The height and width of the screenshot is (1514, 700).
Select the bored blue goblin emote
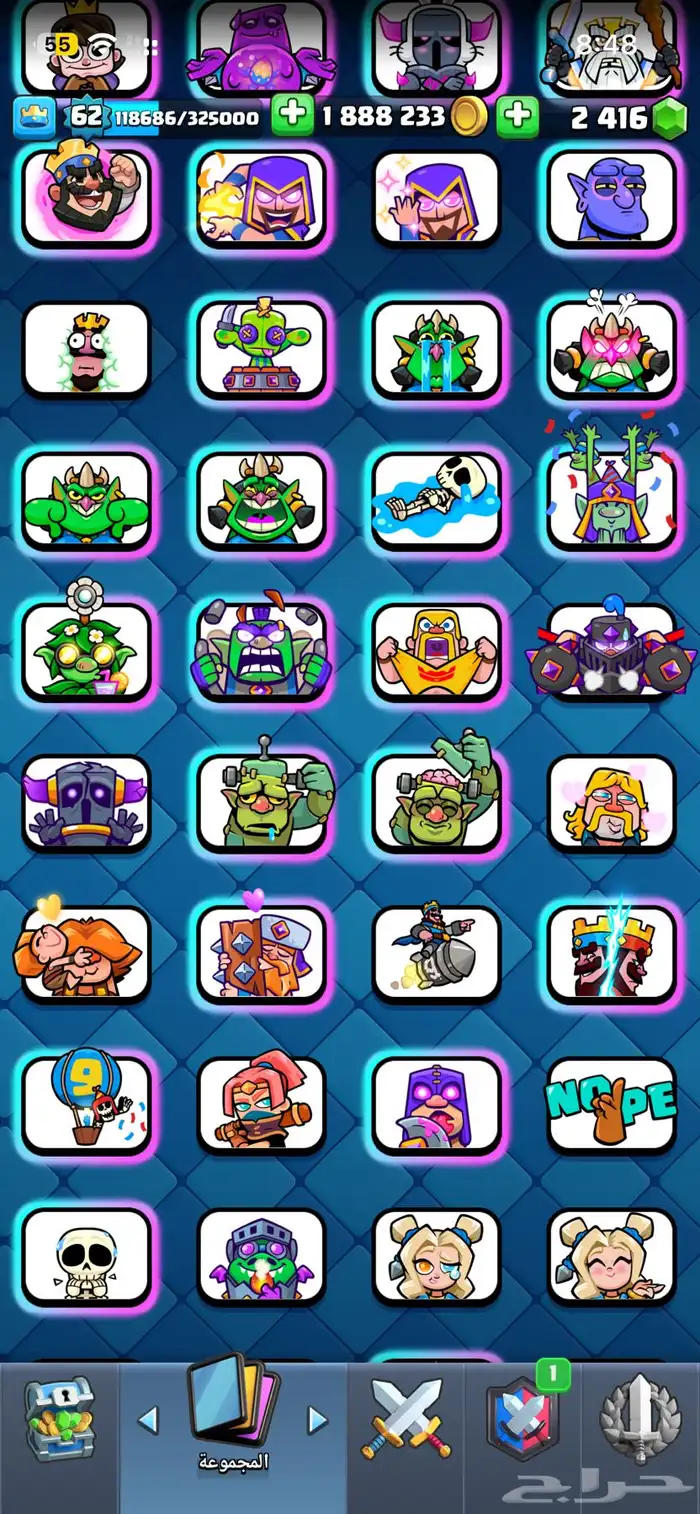611,197
